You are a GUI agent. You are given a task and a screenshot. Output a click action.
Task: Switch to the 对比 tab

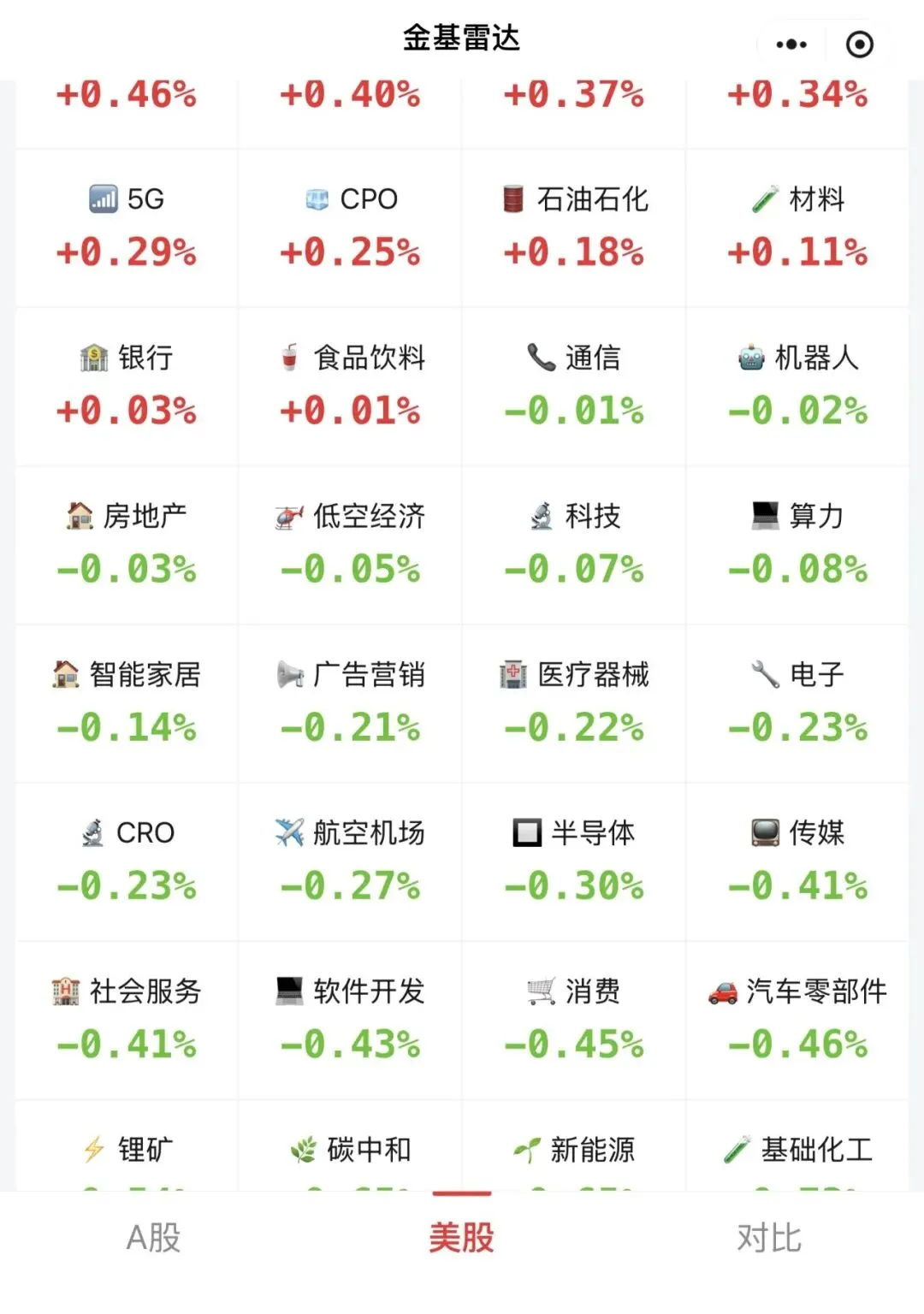pos(770,1238)
